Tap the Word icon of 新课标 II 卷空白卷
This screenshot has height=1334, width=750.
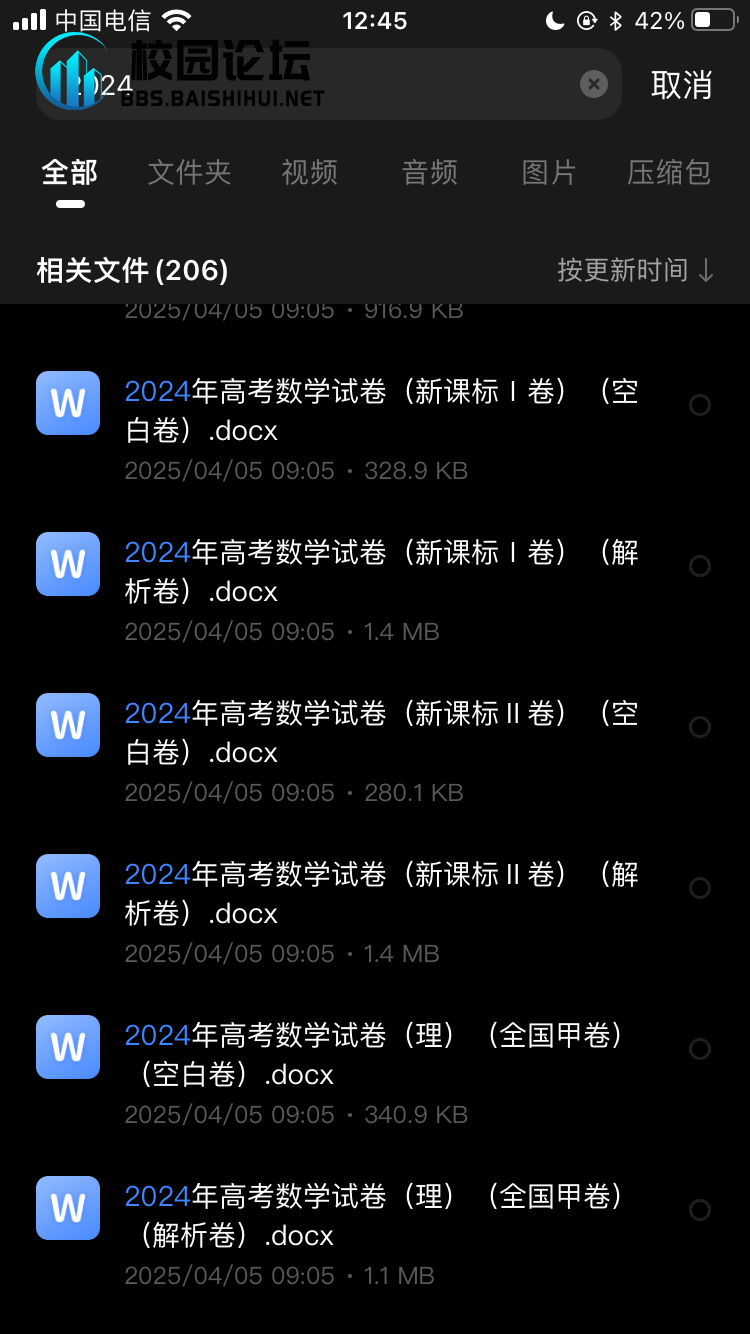pos(67,726)
